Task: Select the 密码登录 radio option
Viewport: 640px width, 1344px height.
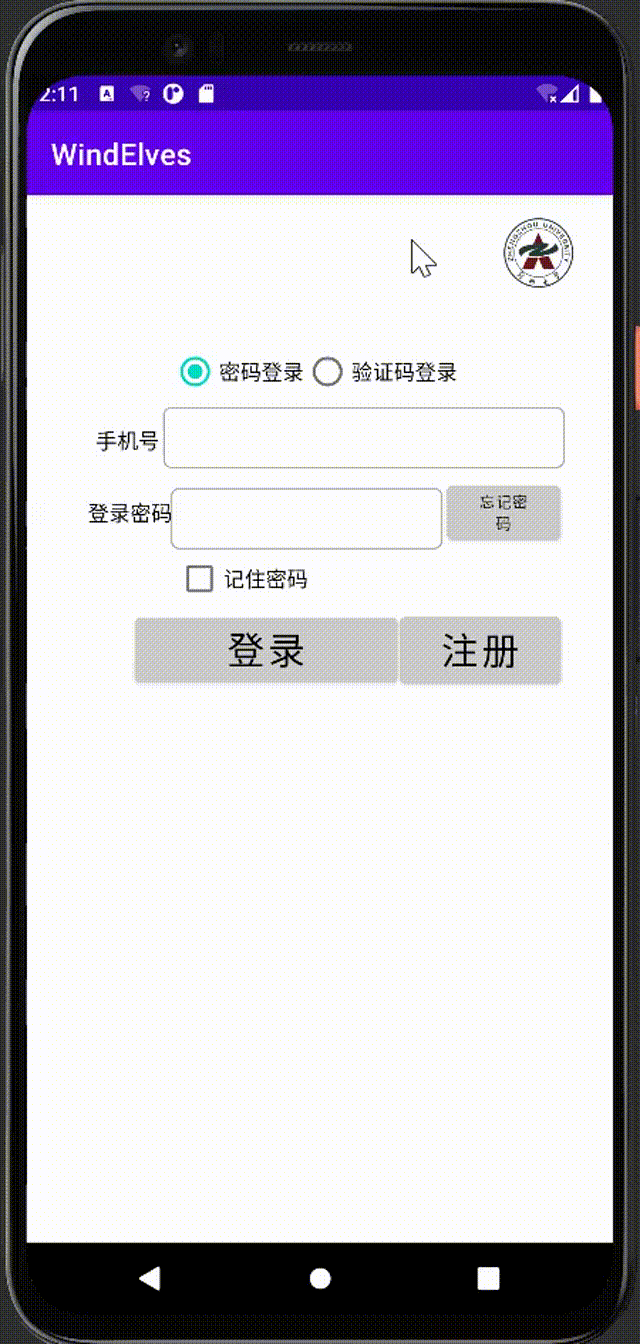Action: point(195,372)
